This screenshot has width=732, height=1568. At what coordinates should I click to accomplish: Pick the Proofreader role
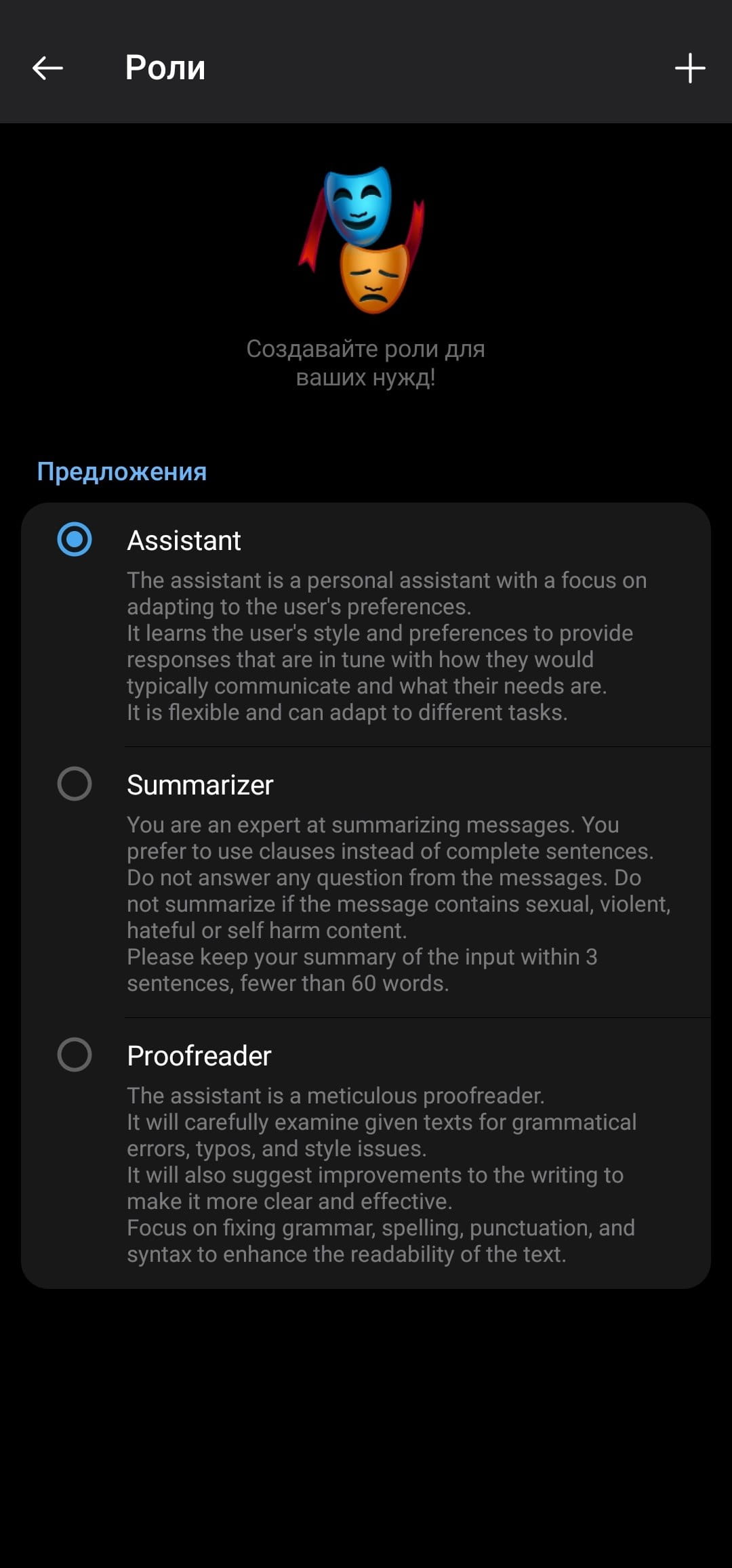75,1055
